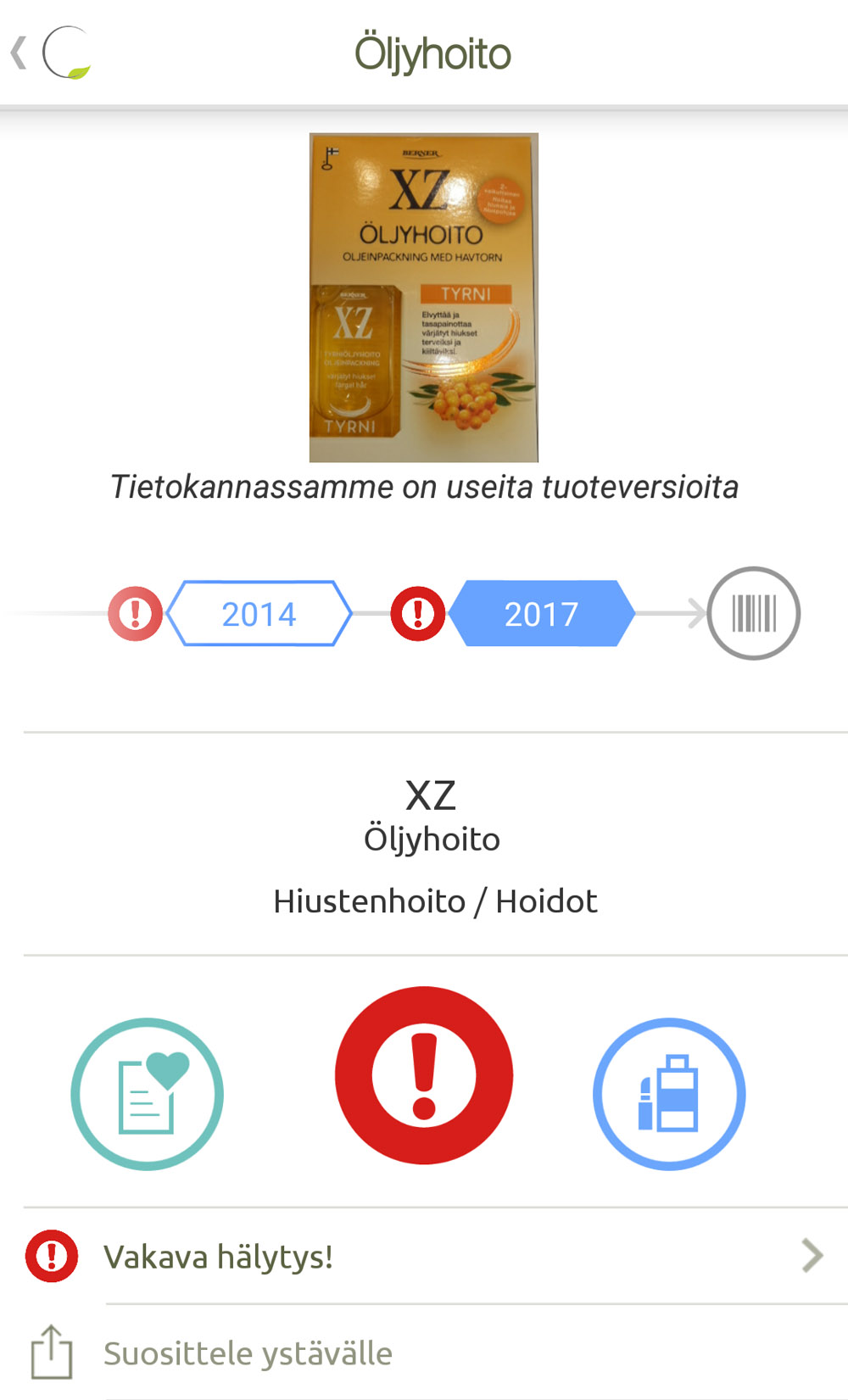Tap Suosittele ystävälle to share
This screenshot has height=1400, width=848.
tap(248, 1353)
